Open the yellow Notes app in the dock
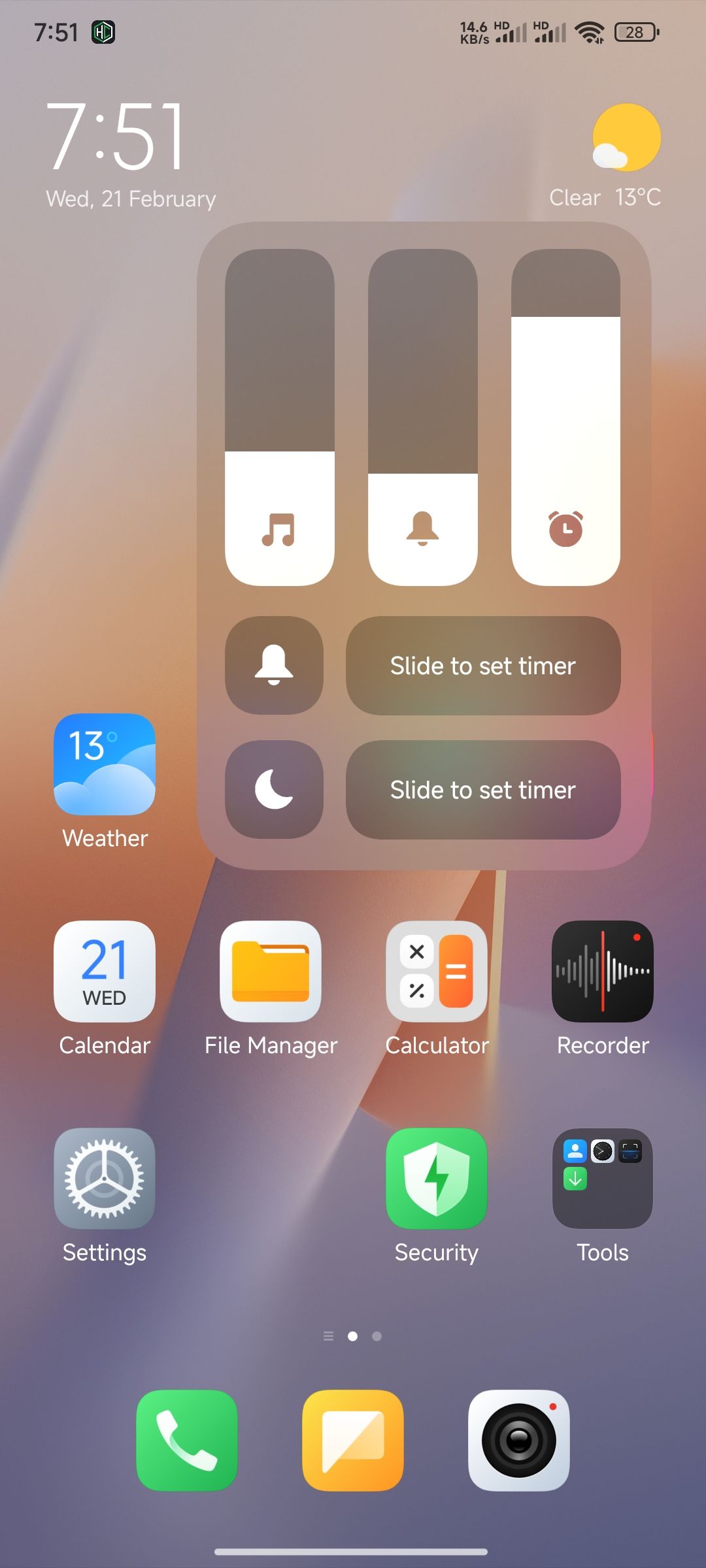 pyautogui.click(x=353, y=1440)
